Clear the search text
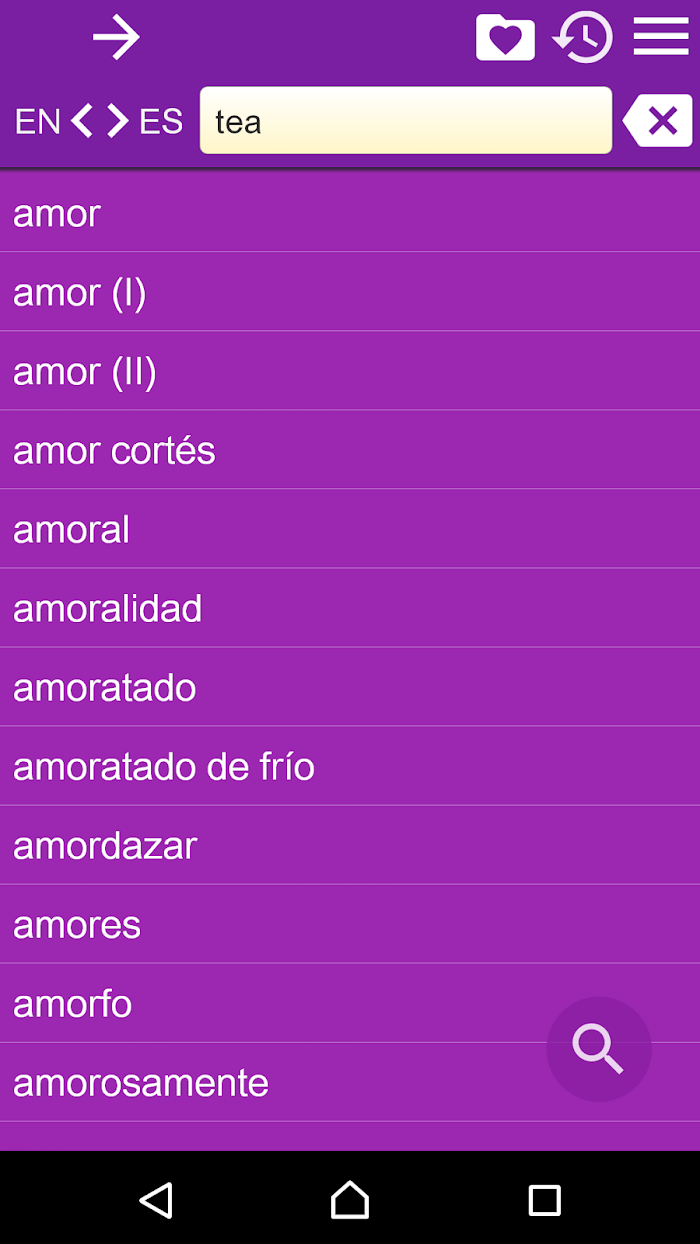 click(657, 121)
